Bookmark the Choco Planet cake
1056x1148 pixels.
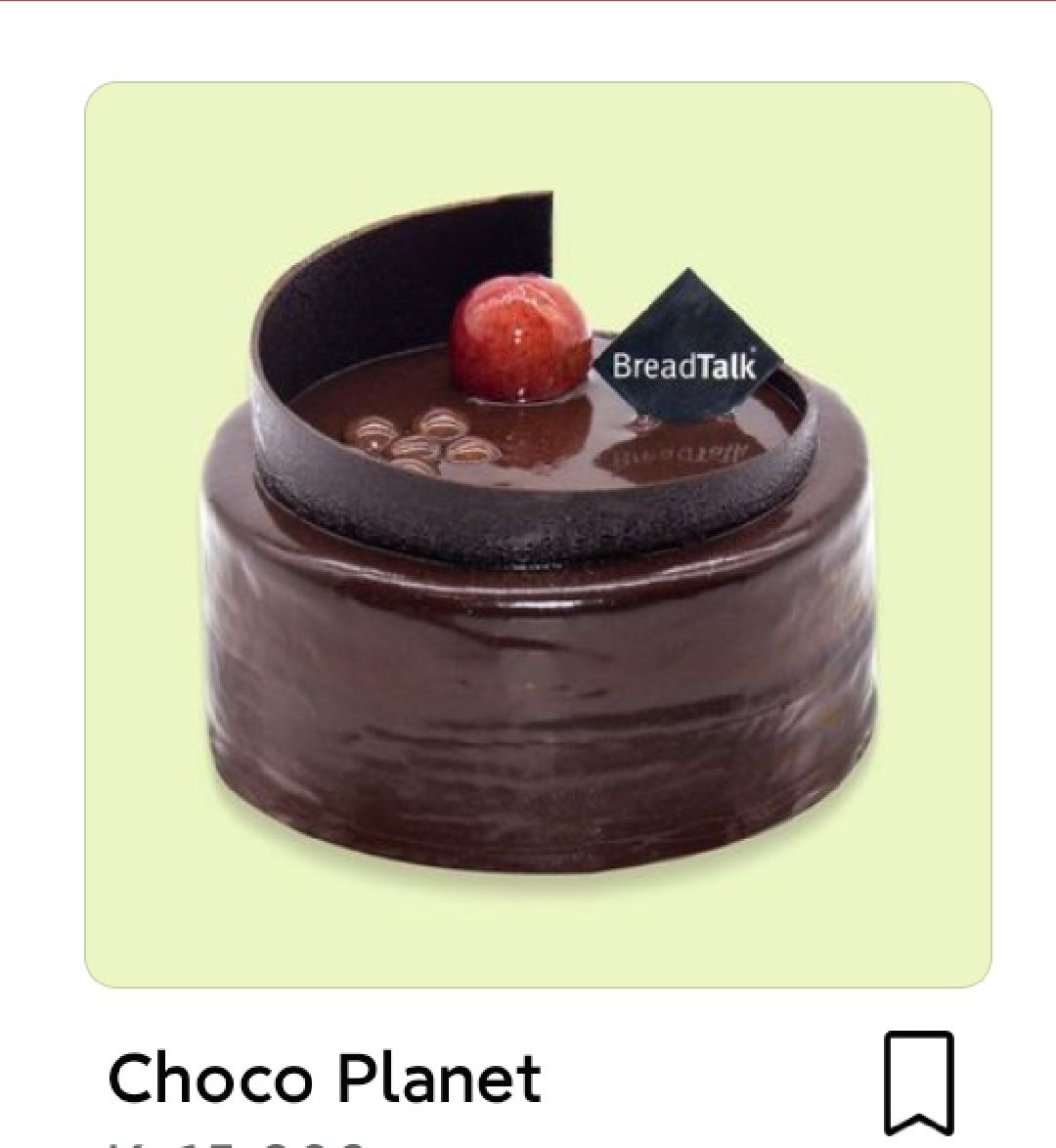click(x=918, y=1081)
